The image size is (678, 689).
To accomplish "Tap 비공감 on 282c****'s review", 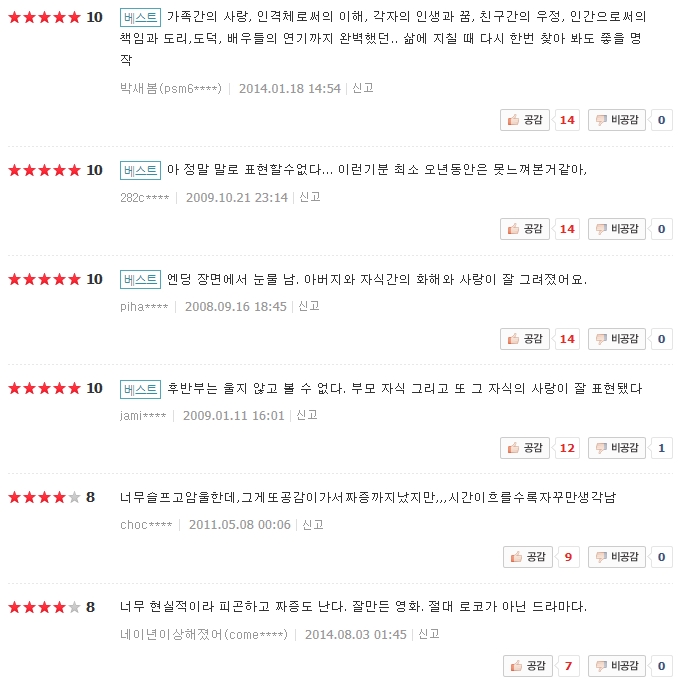I will (x=616, y=229).
